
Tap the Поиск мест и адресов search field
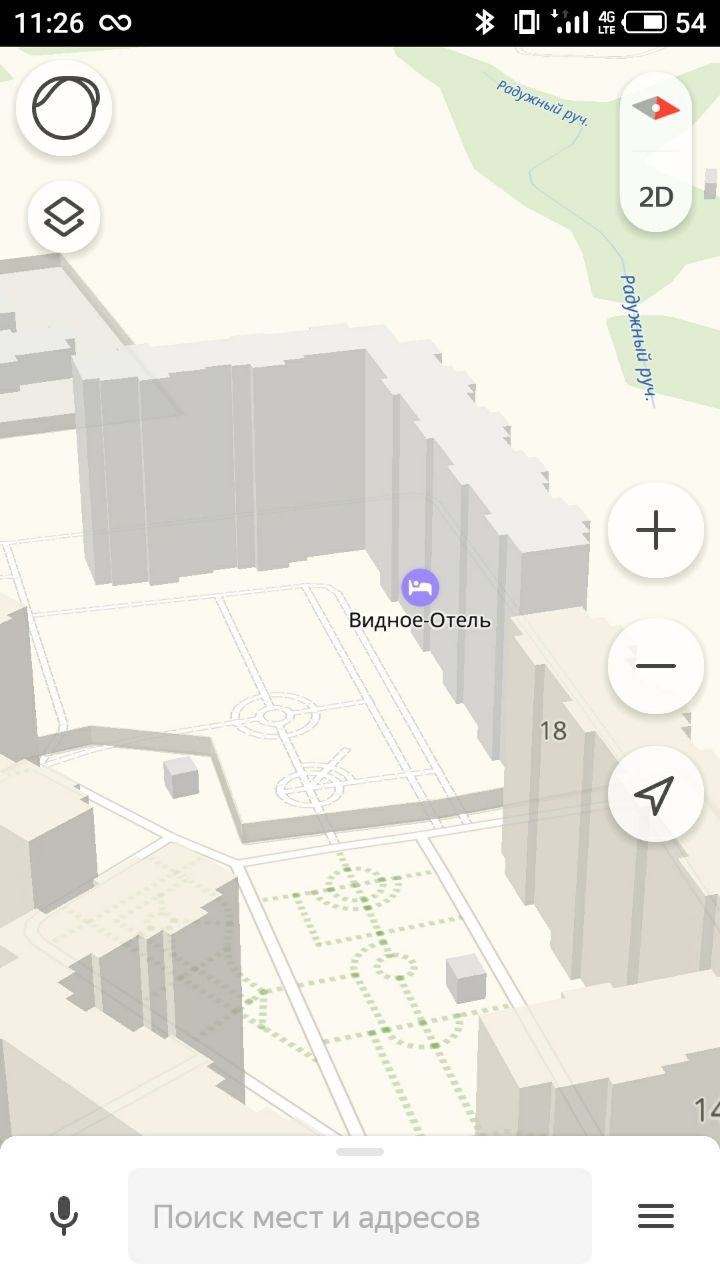click(360, 1216)
